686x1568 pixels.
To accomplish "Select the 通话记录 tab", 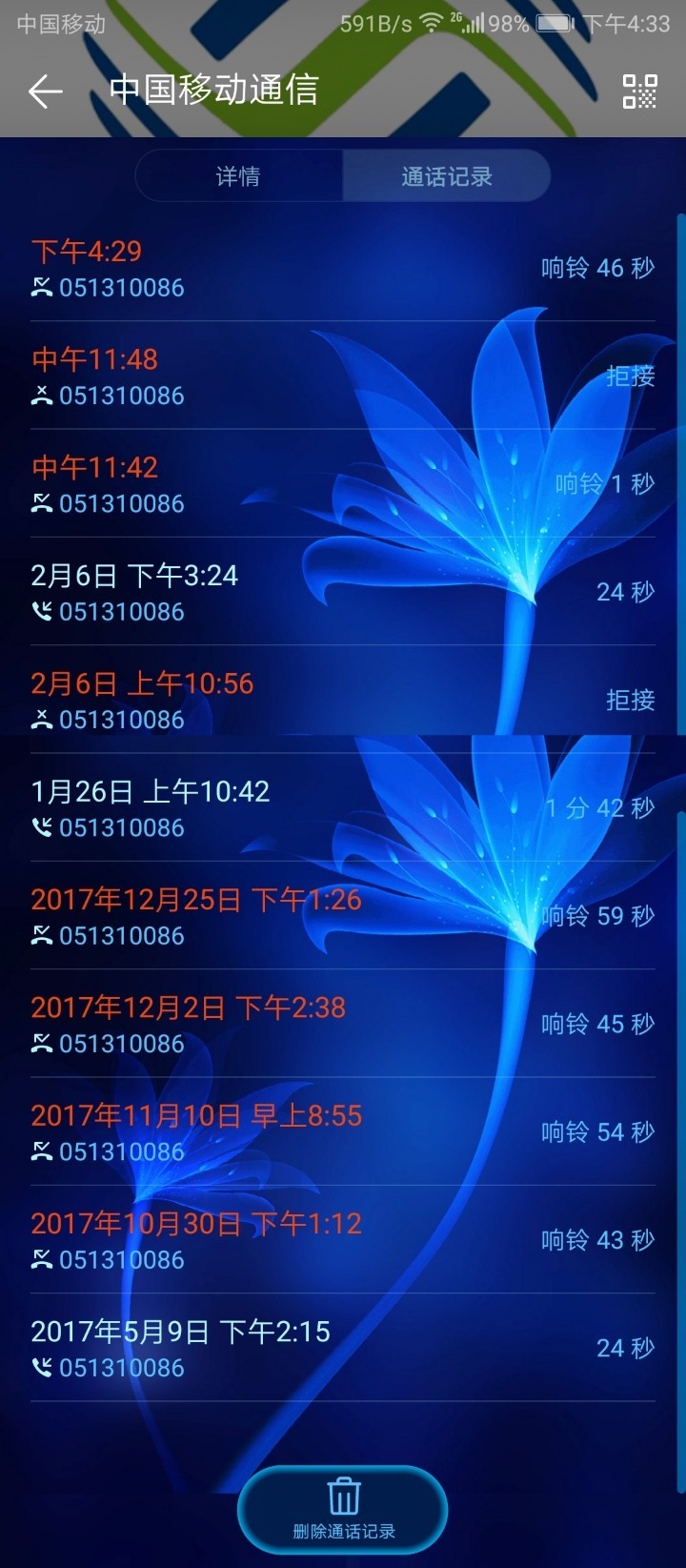I will point(446,176).
